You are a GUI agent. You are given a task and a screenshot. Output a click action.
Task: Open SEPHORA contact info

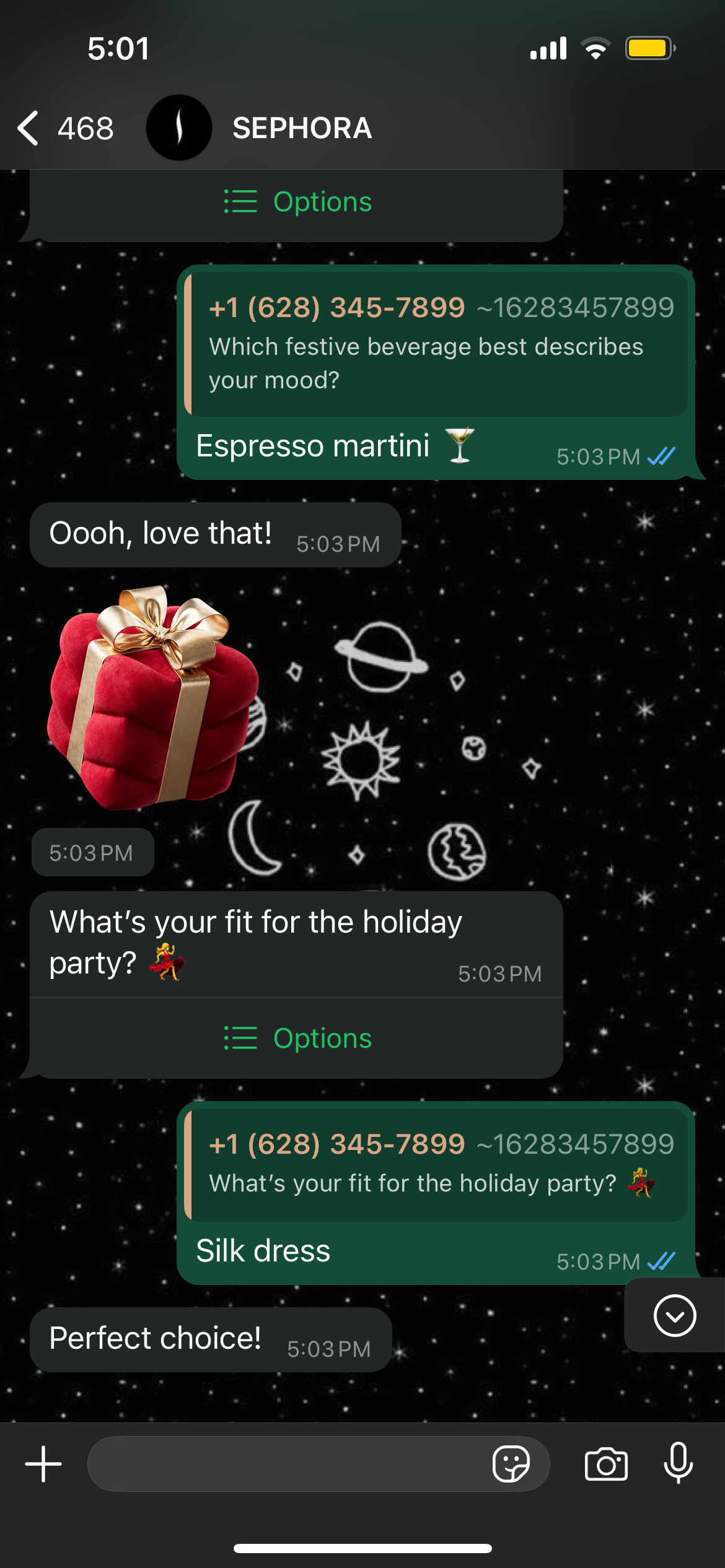click(x=302, y=128)
